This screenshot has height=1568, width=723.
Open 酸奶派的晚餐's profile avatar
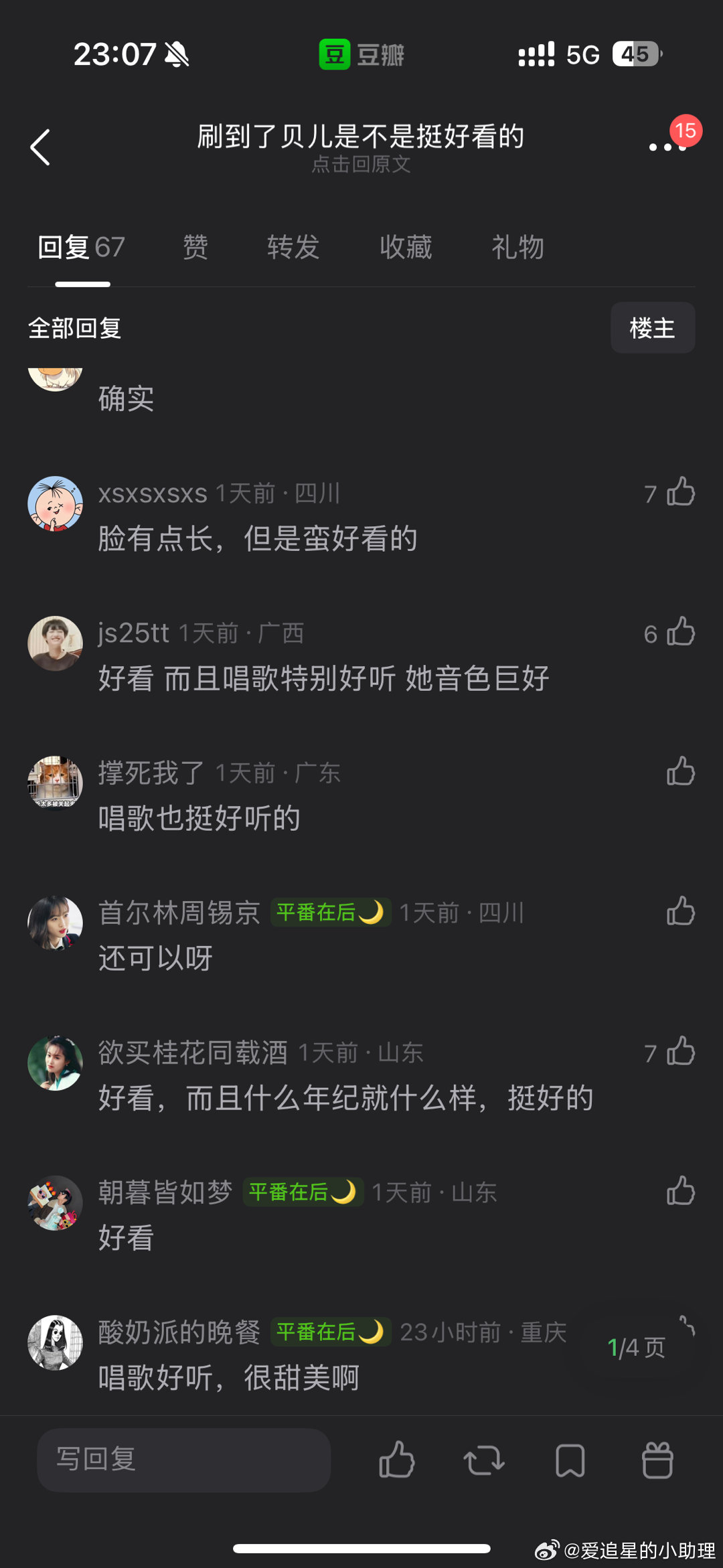point(56,1344)
